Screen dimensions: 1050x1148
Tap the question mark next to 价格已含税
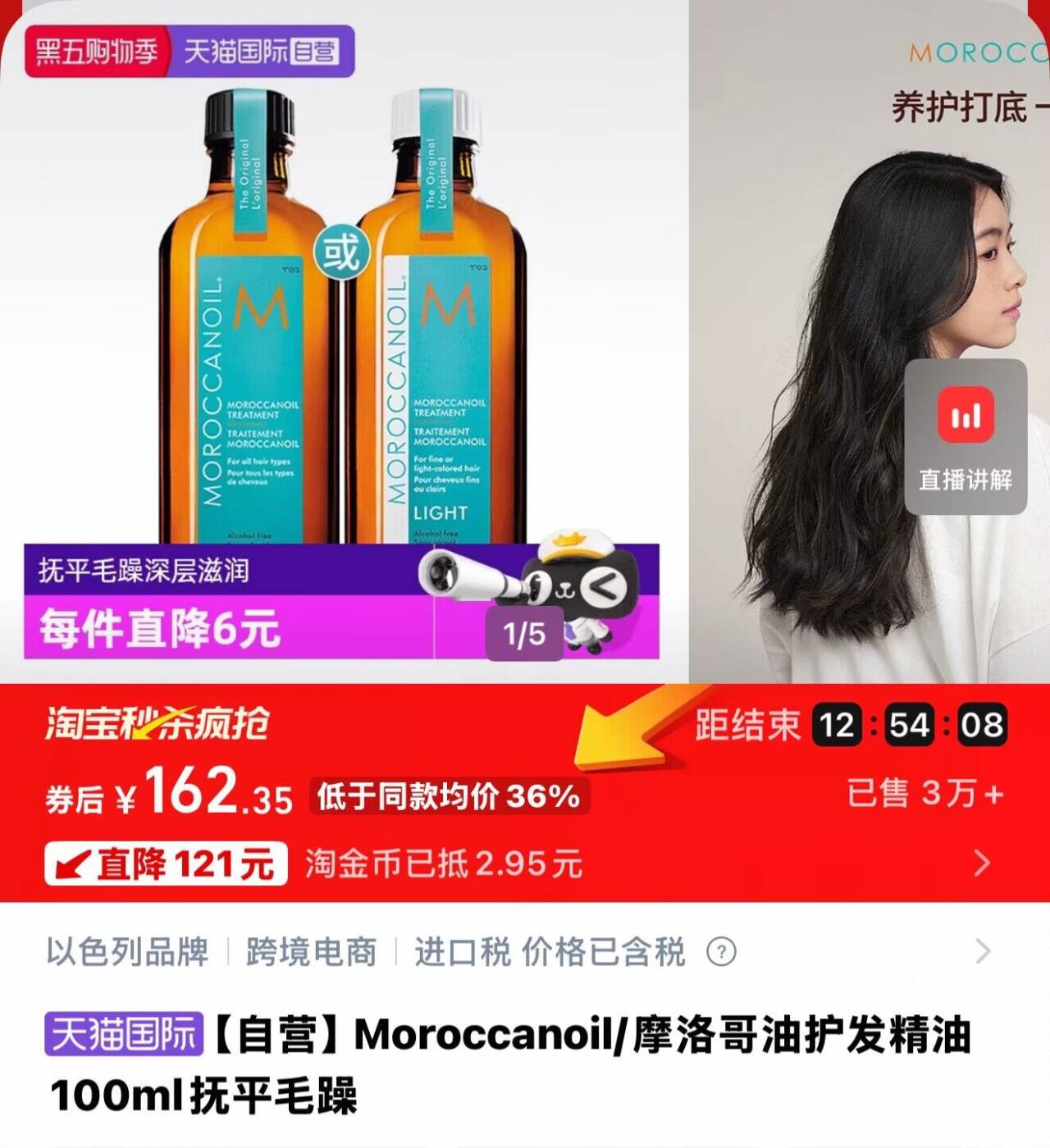click(x=721, y=952)
